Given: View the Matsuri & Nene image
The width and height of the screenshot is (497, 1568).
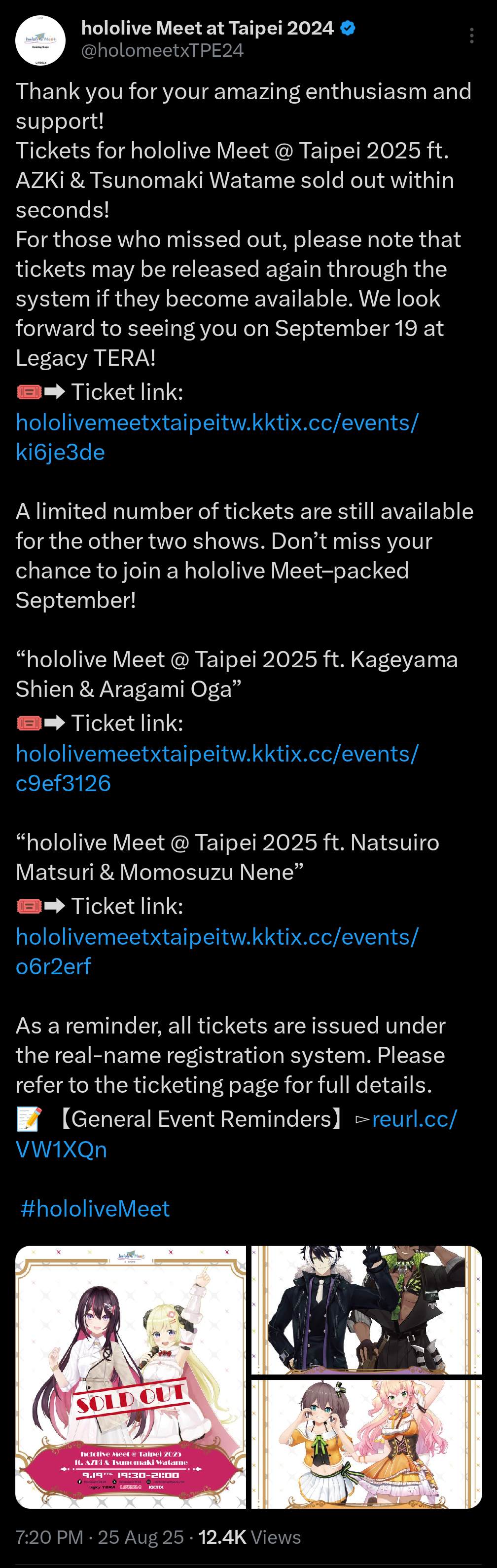Looking at the screenshot, I should [366, 1444].
